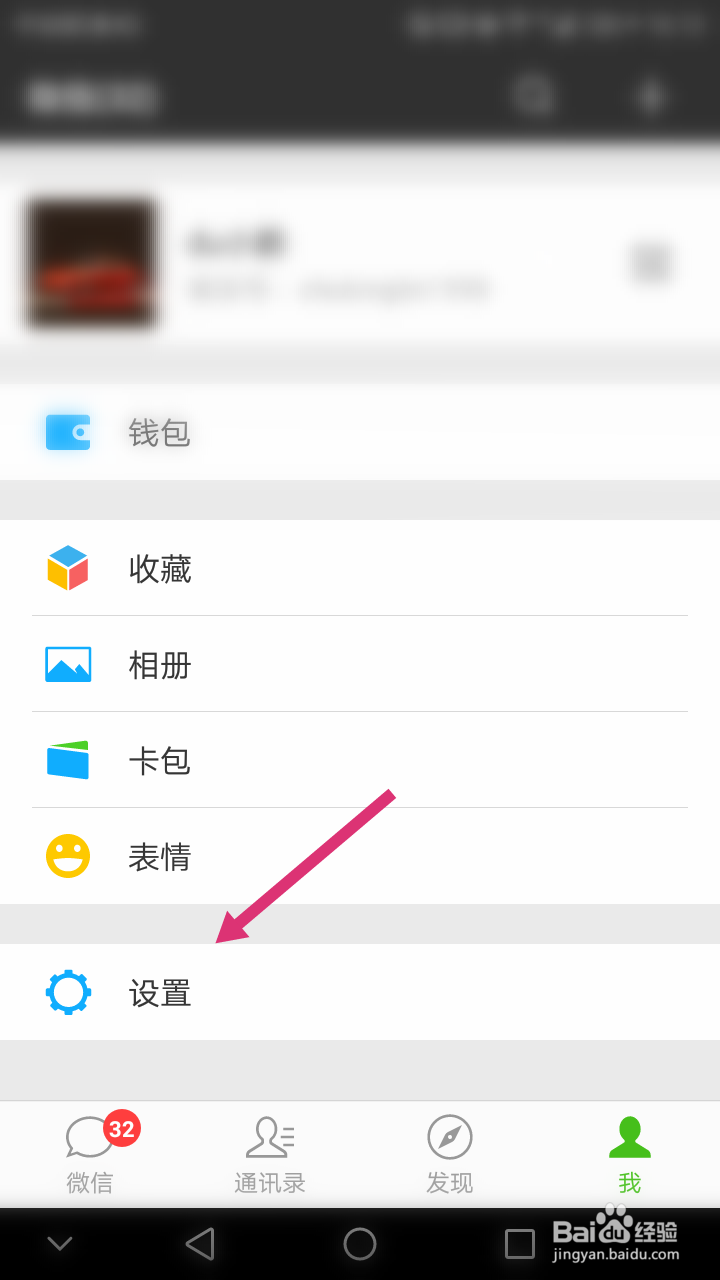Screen dimensions: 720x1280
Task: Open the WeChat Wallet (钱包) icon
Action: tap(67, 432)
